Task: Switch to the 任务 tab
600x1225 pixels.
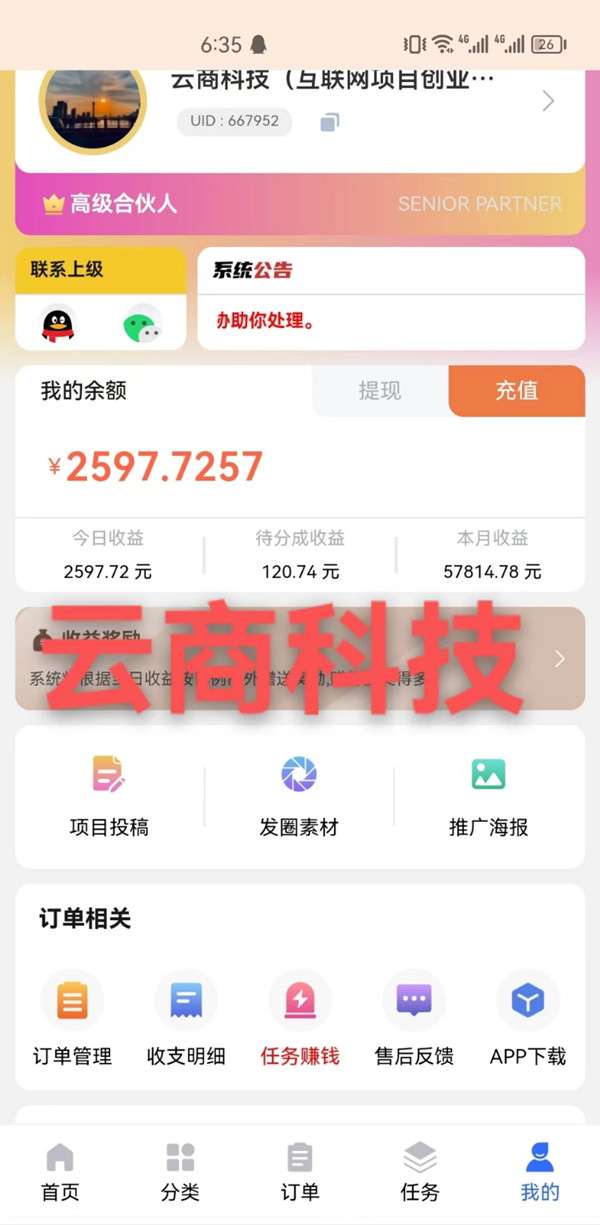Action: coord(420,1173)
